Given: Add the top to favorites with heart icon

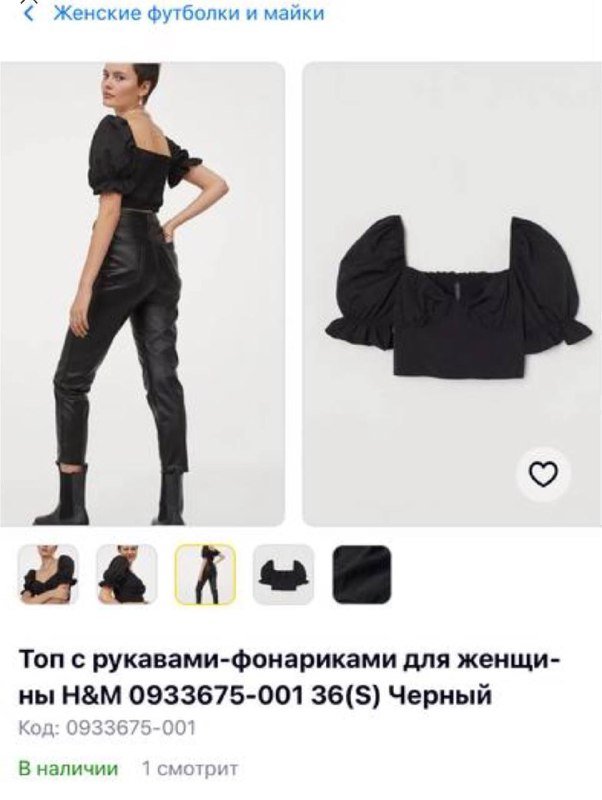Looking at the screenshot, I should [543, 476].
